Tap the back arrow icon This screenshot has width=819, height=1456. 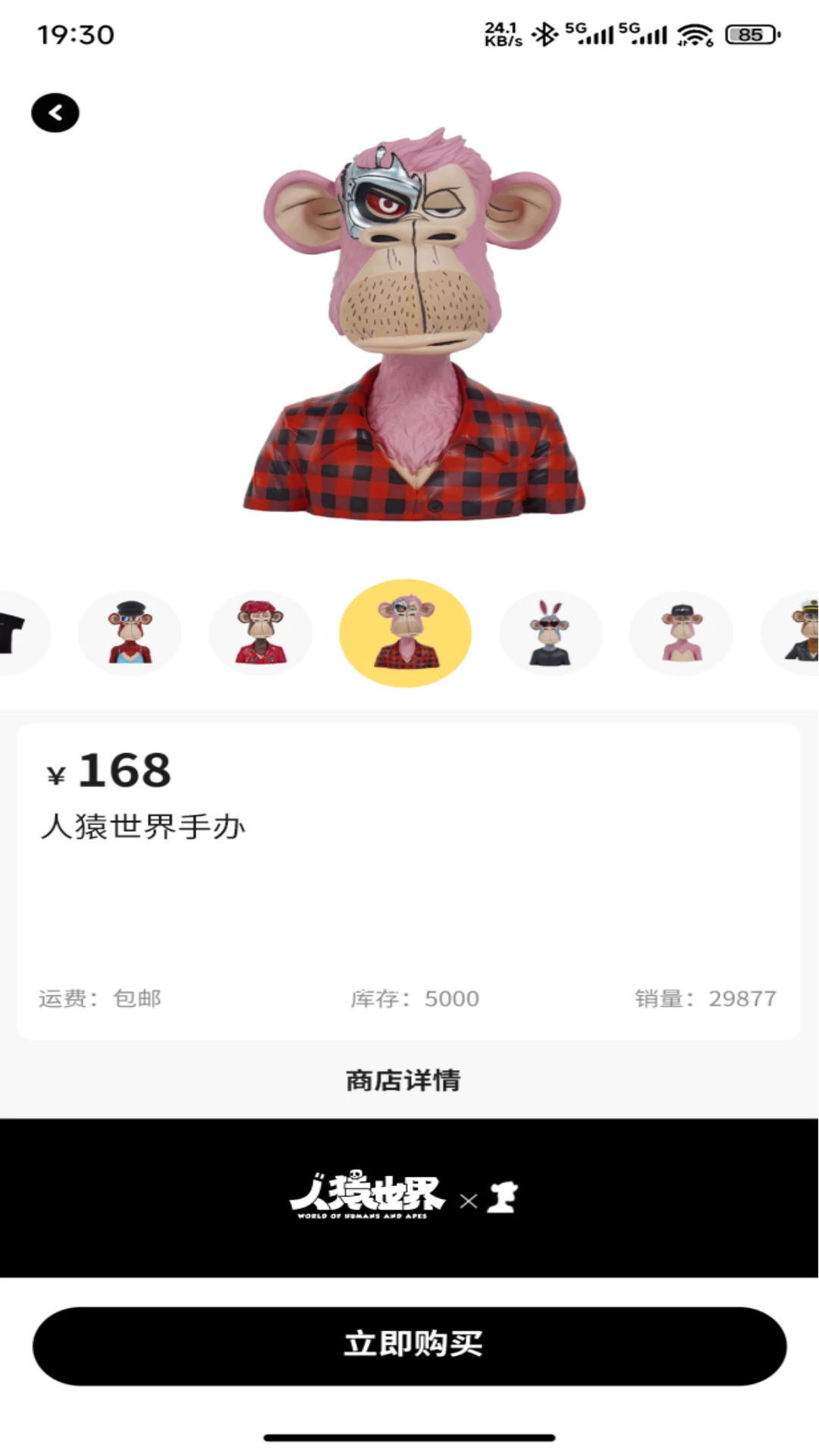(x=55, y=111)
